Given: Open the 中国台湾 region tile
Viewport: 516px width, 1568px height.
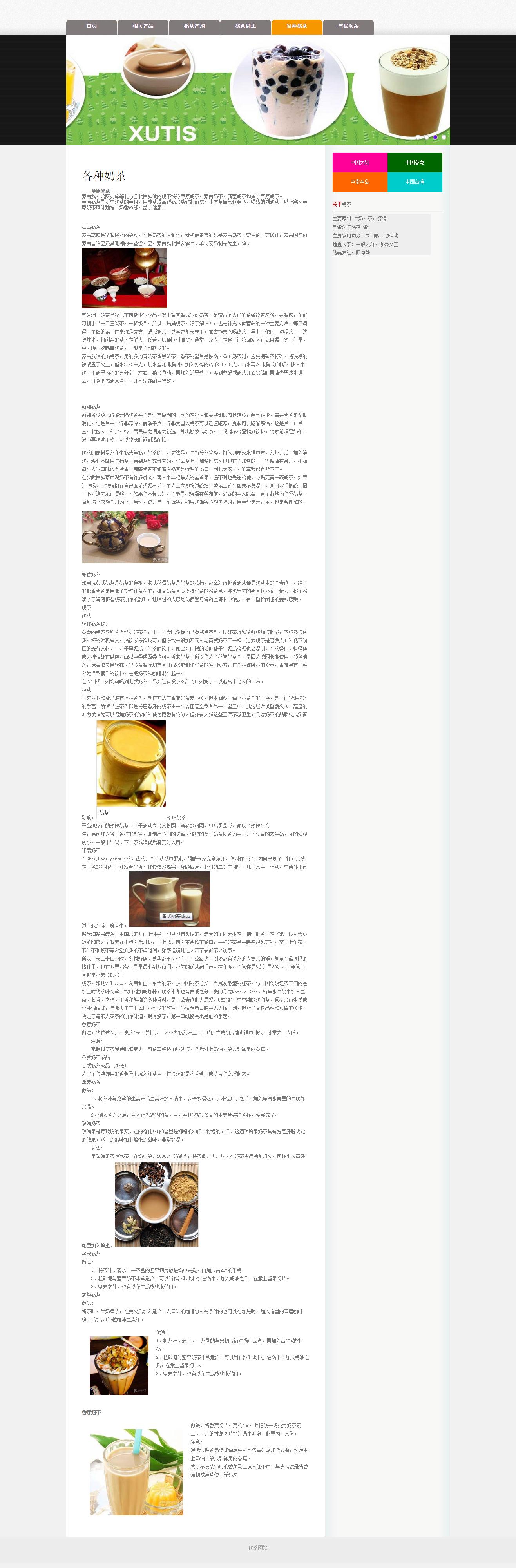Looking at the screenshot, I should [x=415, y=182].
